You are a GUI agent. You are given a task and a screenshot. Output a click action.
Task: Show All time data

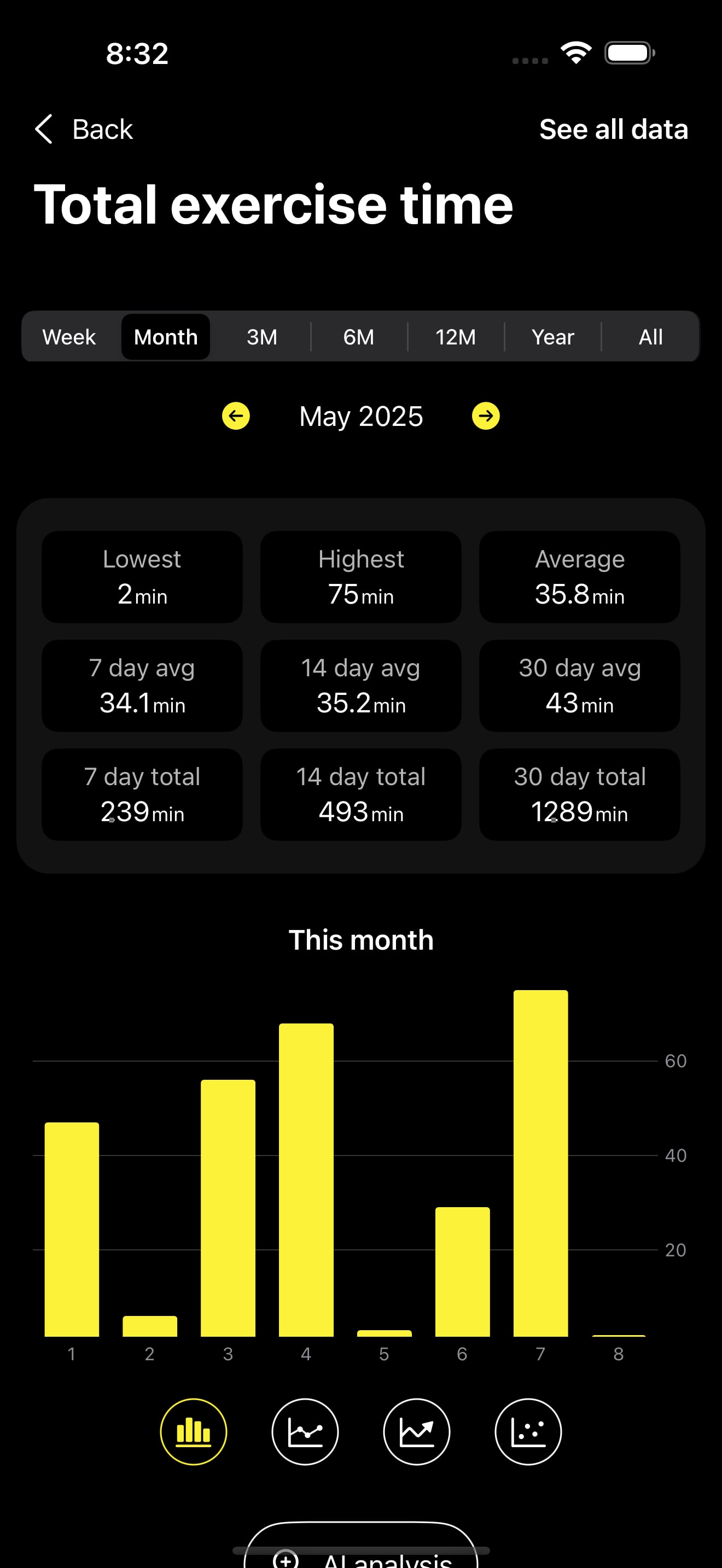point(650,337)
